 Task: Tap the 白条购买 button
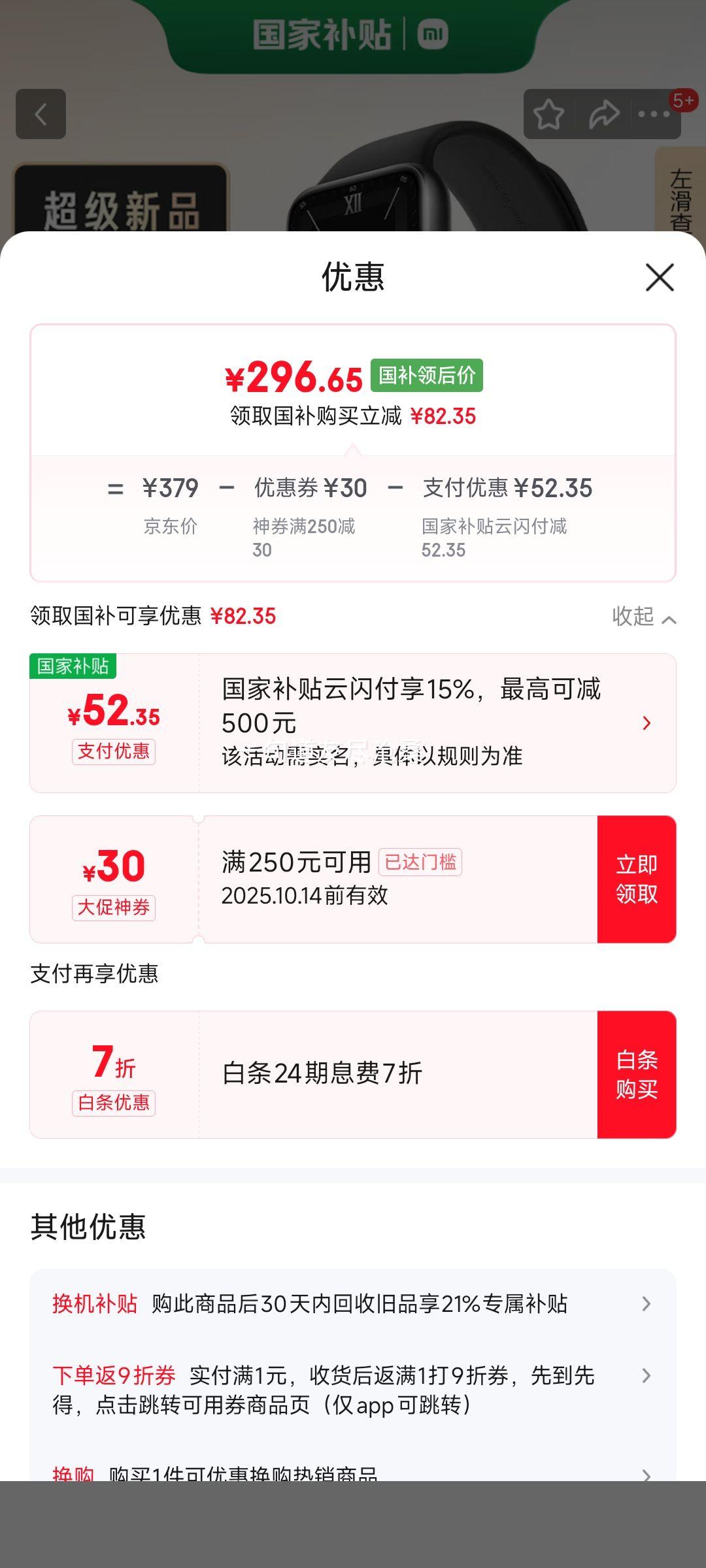tap(636, 1075)
